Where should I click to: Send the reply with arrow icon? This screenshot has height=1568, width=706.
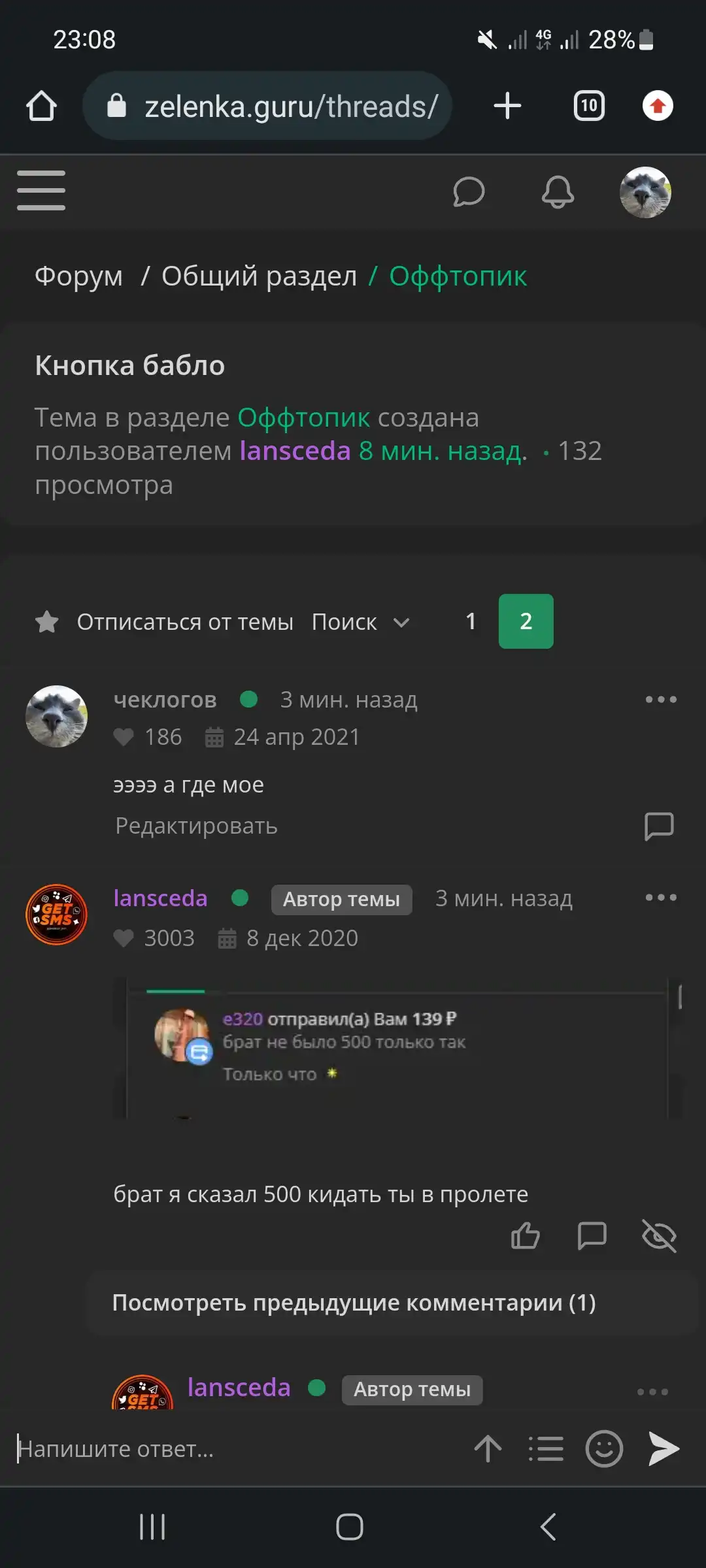tap(664, 1449)
